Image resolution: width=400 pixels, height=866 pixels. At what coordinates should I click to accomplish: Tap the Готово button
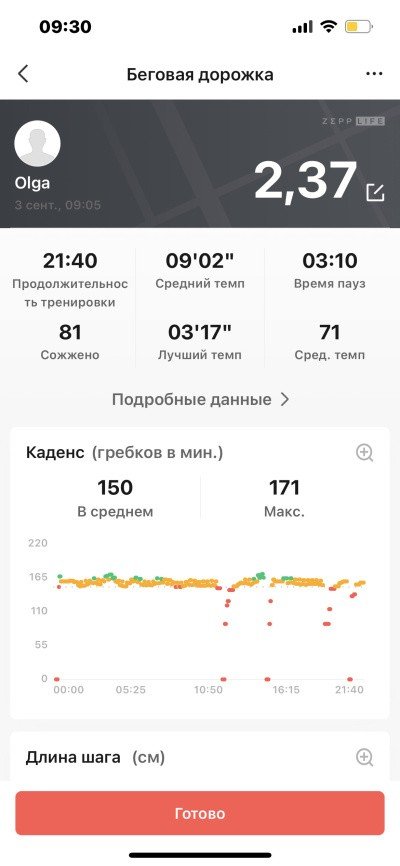200,813
